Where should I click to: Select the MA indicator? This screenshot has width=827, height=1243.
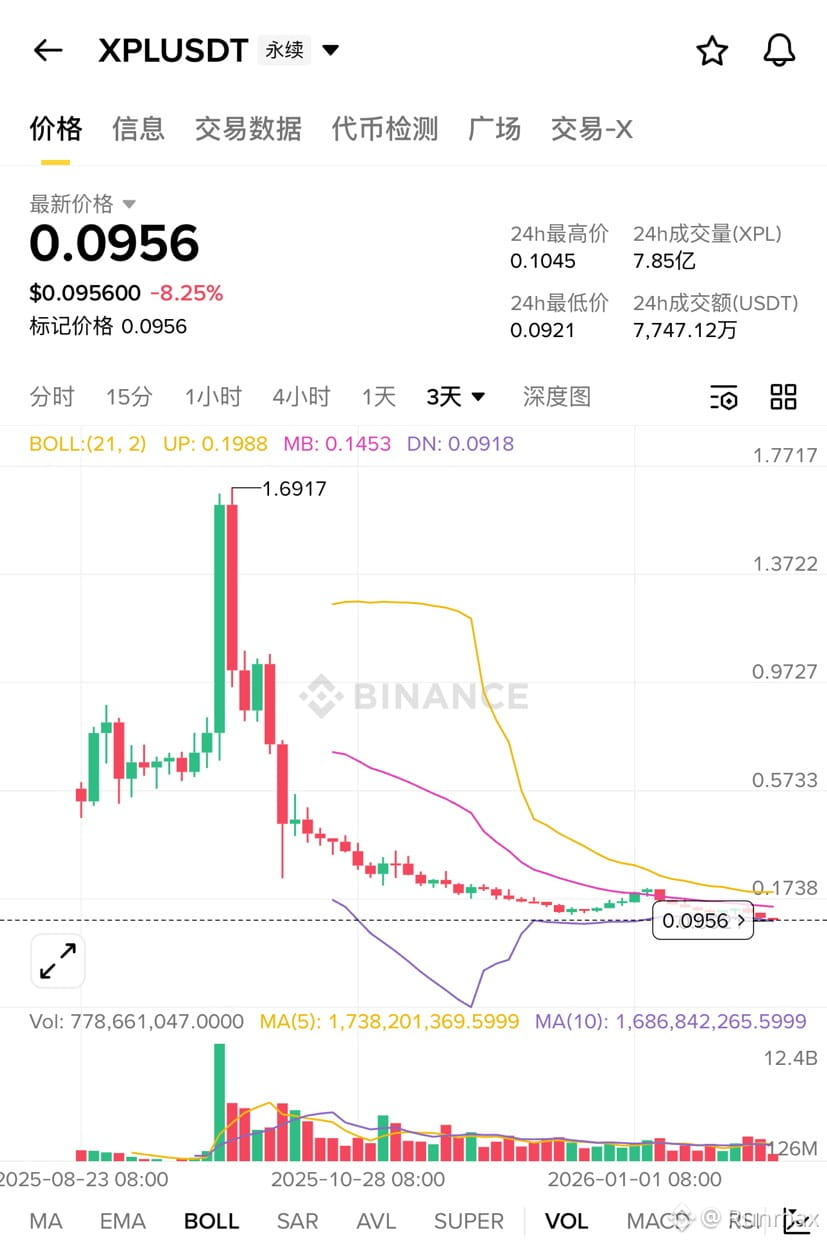(46, 1221)
